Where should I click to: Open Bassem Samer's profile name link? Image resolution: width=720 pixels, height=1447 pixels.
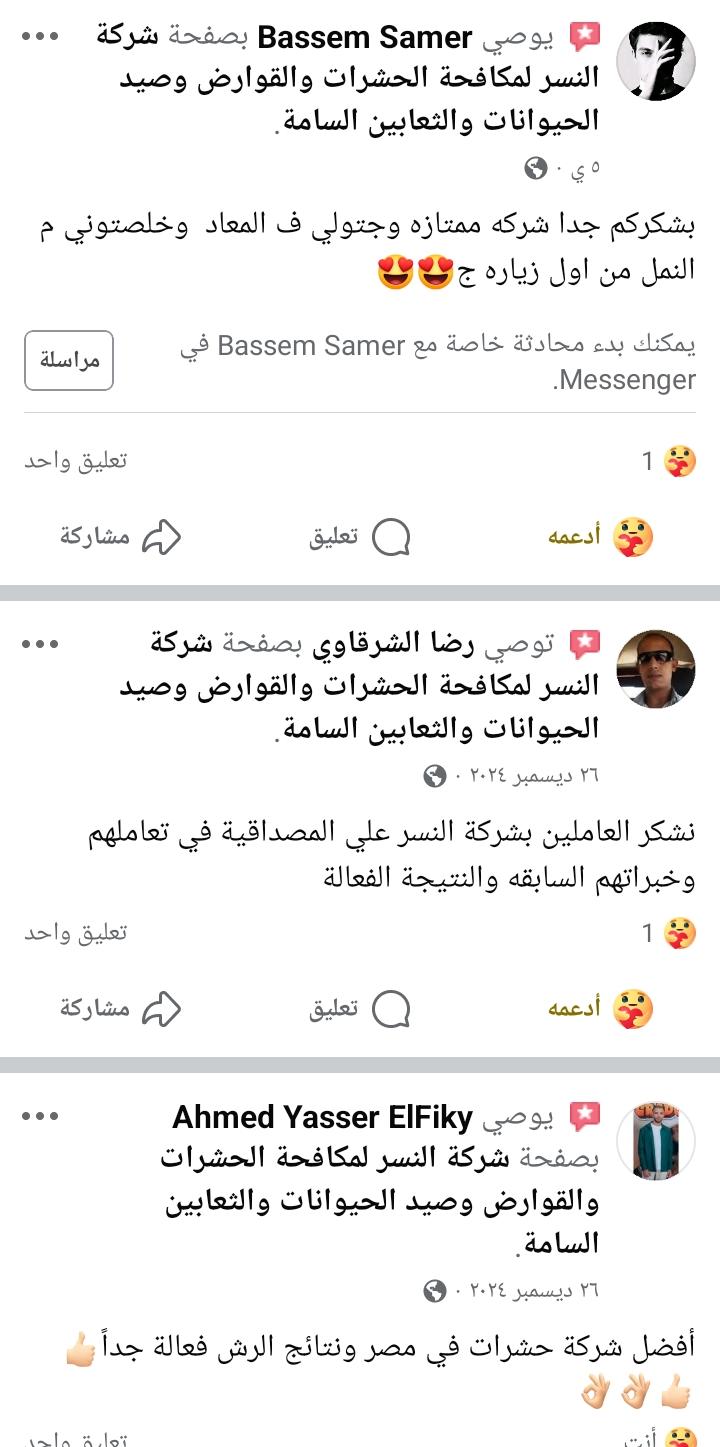(364, 38)
